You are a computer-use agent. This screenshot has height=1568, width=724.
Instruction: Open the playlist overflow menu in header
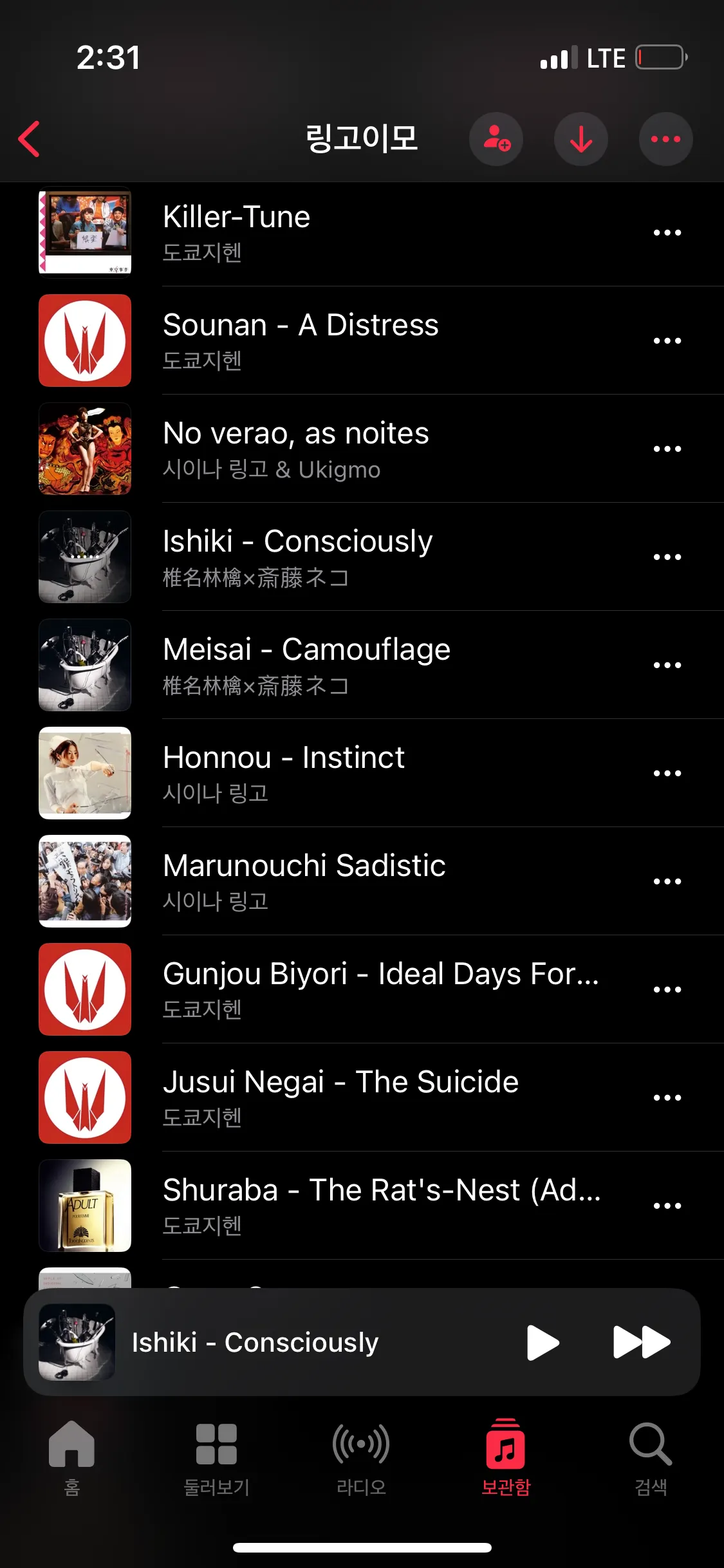(x=665, y=138)
